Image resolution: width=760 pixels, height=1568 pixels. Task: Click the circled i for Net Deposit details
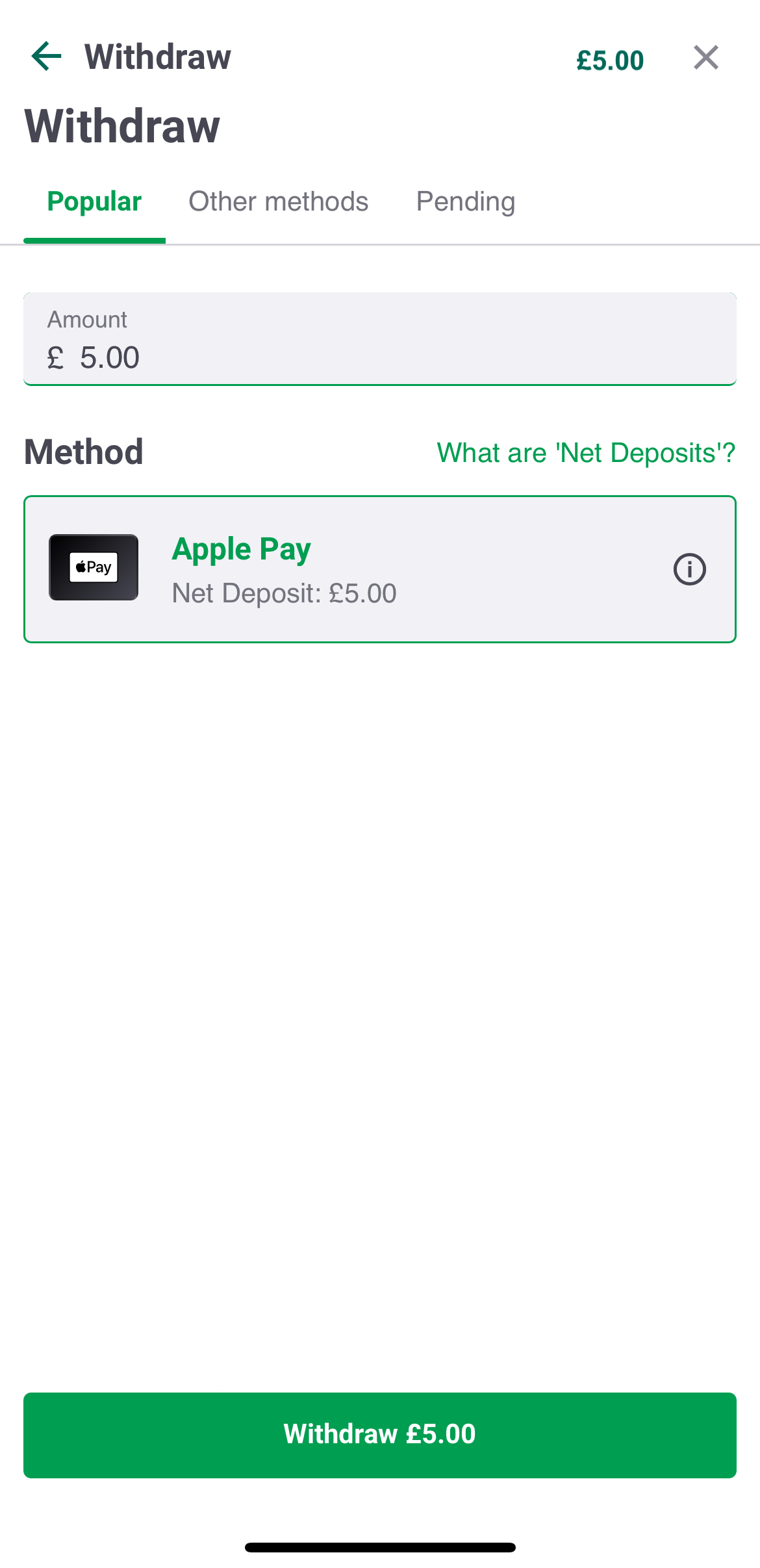(689, 569)
